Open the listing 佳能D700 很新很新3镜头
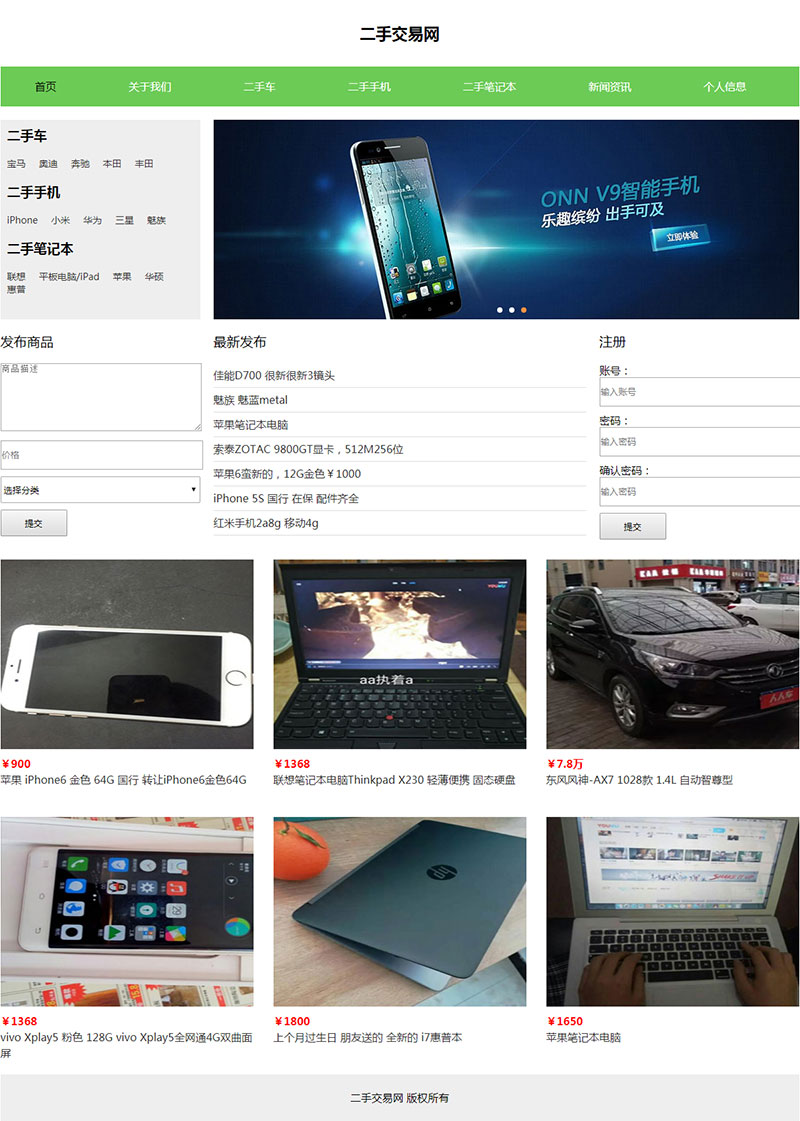 [x=274, y=376]
